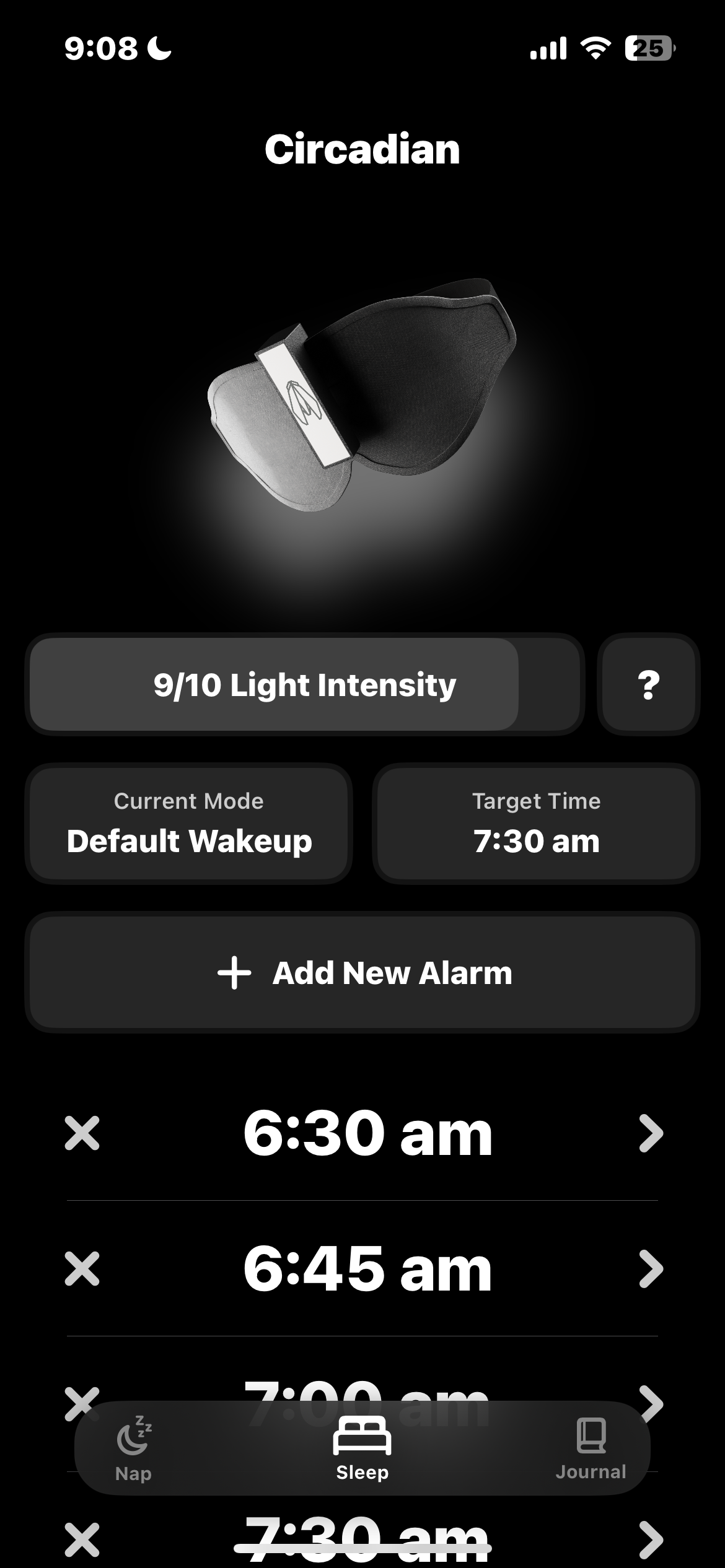Image resolution: width=725 pixels, height=1568 pixels.
Task: Open the question mark help button
Action: coord(648,685)
